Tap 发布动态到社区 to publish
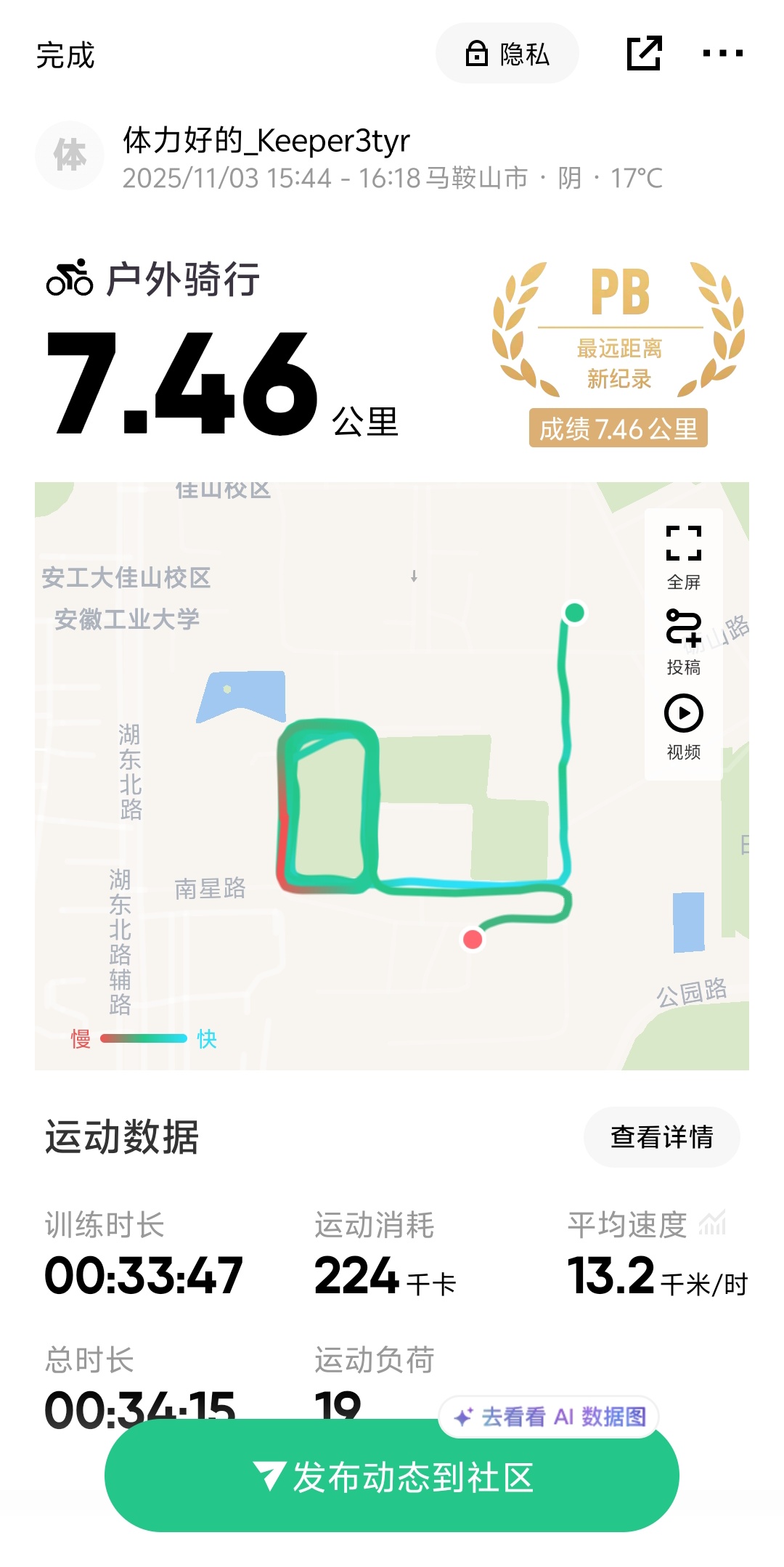The image size is (784, 1567). click(392, 1476)
